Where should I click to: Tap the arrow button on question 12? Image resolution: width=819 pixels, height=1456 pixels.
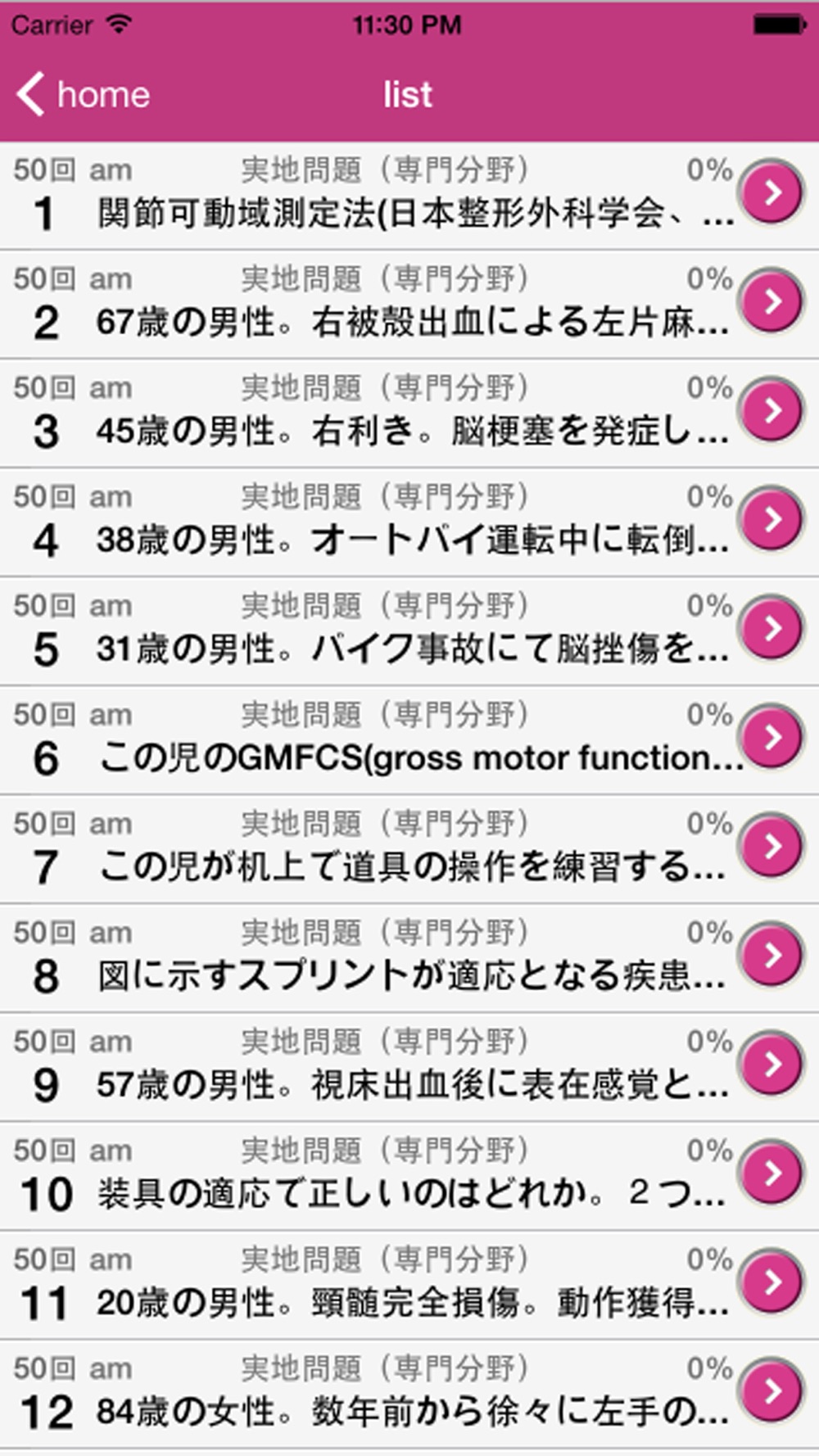(771, 1390)
